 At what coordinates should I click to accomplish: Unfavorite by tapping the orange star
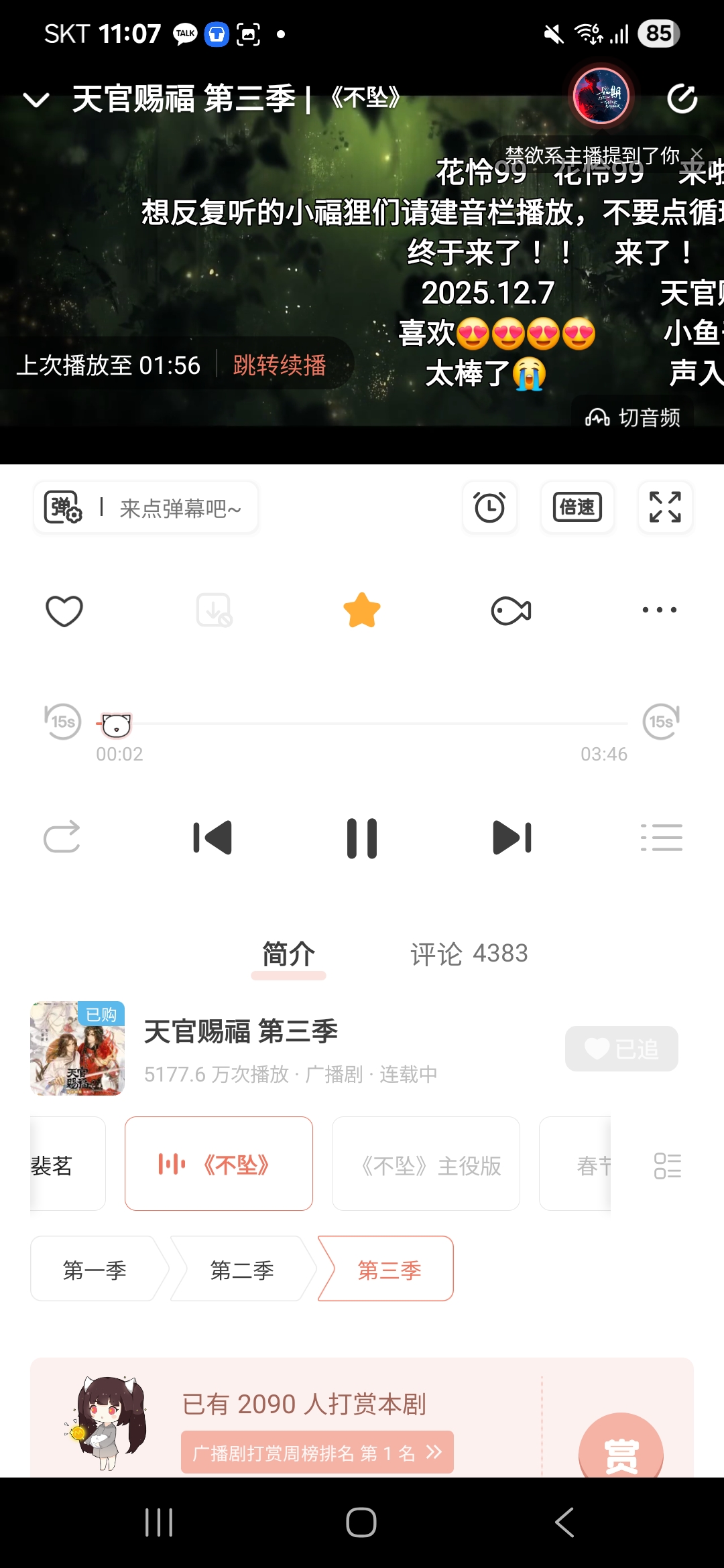click(361, 609)
